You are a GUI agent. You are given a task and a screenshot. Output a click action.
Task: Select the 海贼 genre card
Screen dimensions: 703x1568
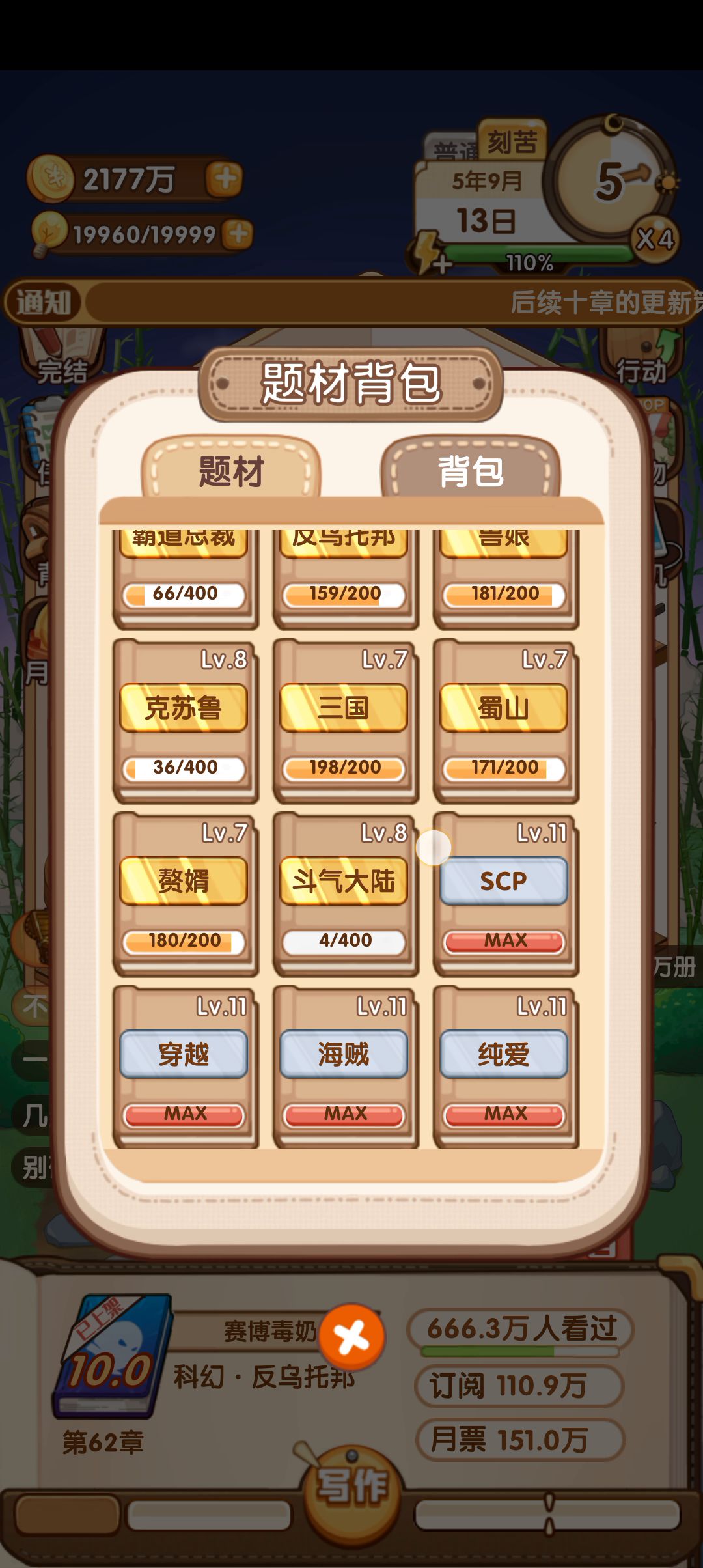pos(344,1054)
